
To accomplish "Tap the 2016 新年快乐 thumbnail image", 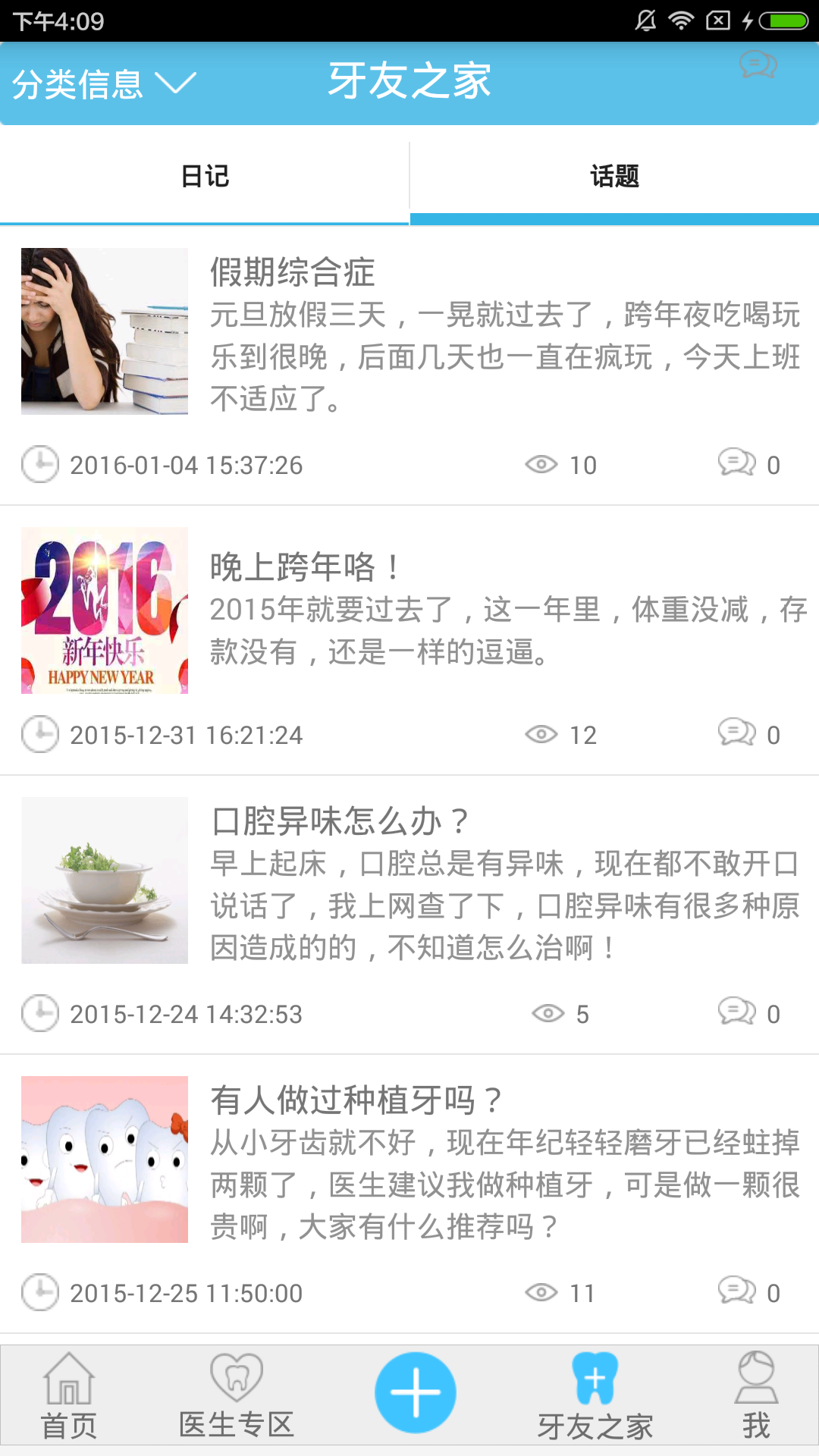I will point(103,611).
